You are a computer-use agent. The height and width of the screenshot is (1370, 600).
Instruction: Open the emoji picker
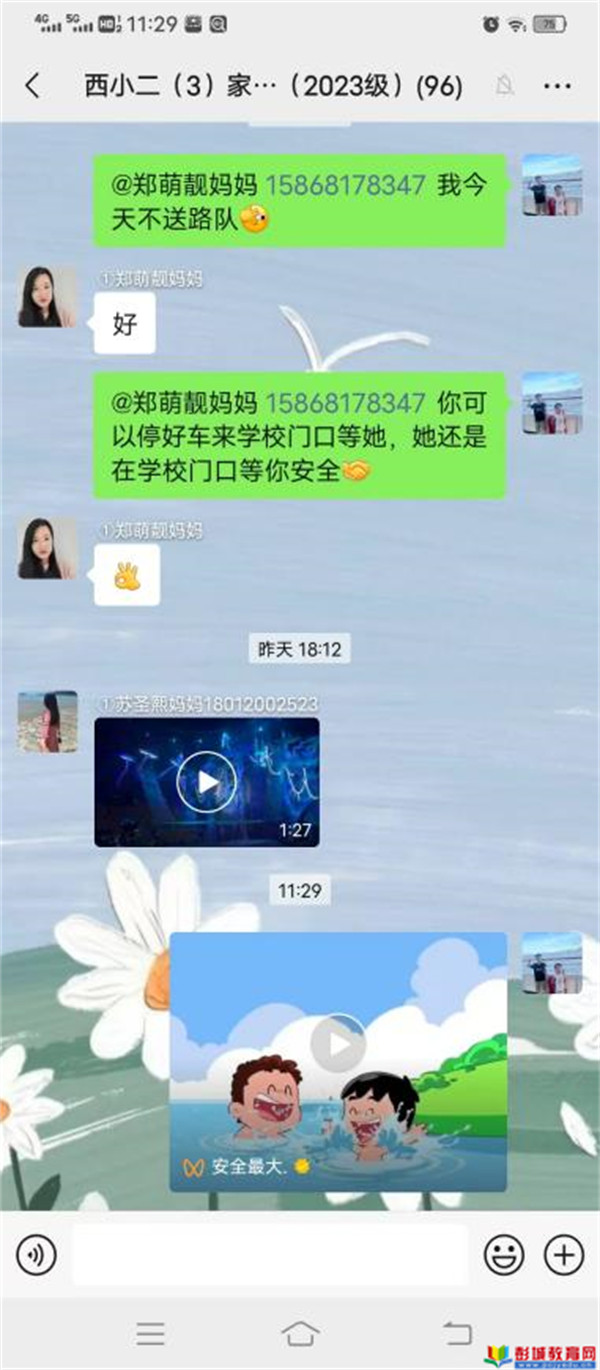504,1253
